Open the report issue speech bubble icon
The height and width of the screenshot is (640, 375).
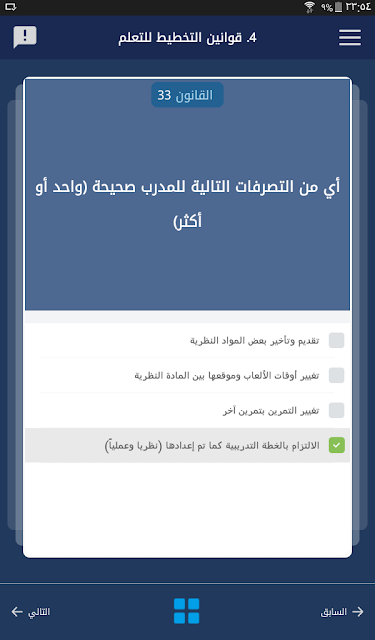pyautogui.click(x=25, y=37)
